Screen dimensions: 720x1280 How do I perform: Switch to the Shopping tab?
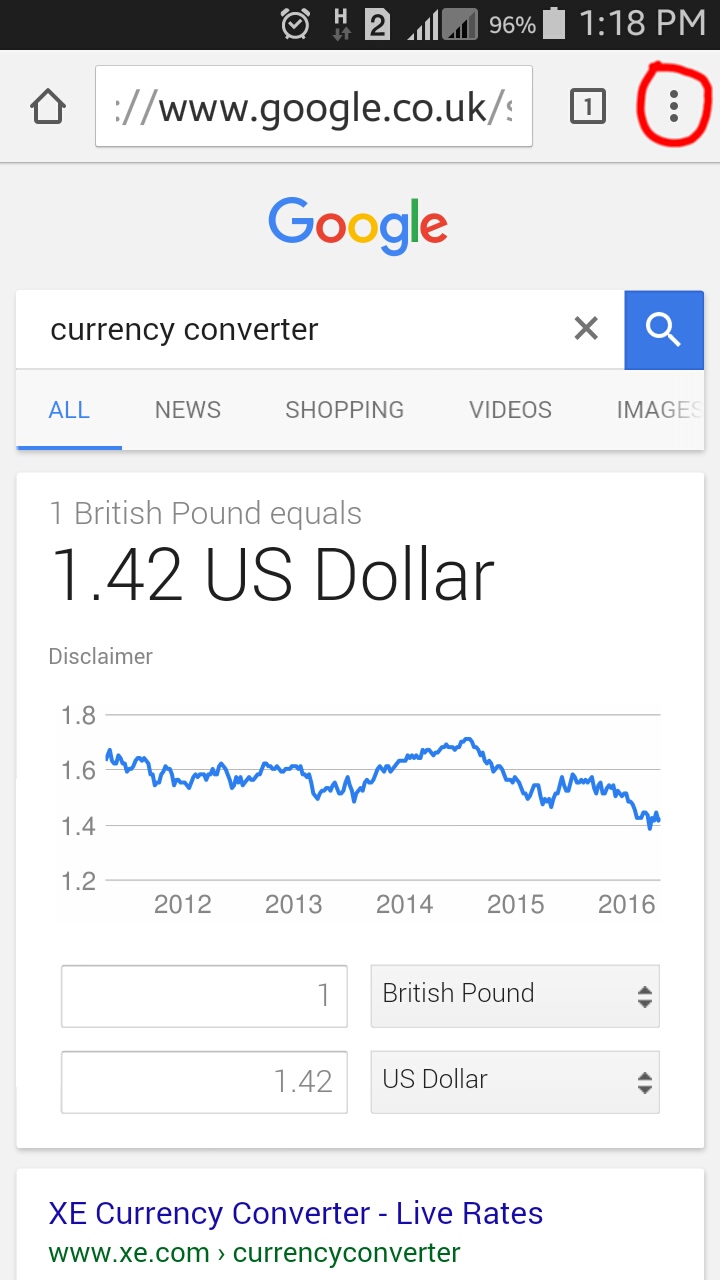pos(345,410)
